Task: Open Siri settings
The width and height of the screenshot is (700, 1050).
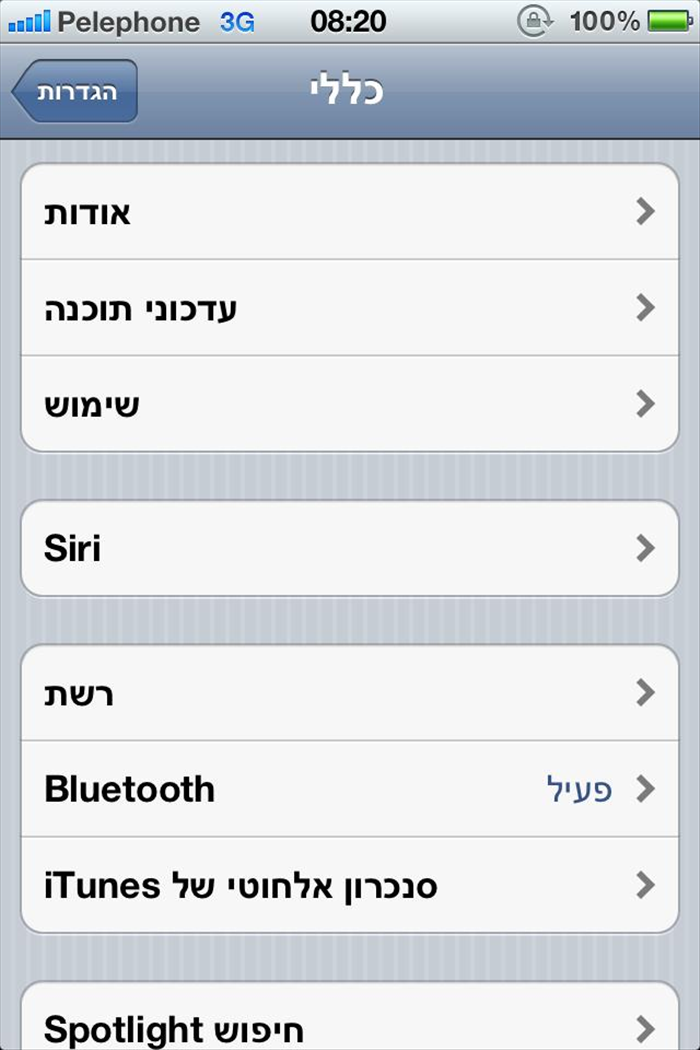Action: pos(350,548)
